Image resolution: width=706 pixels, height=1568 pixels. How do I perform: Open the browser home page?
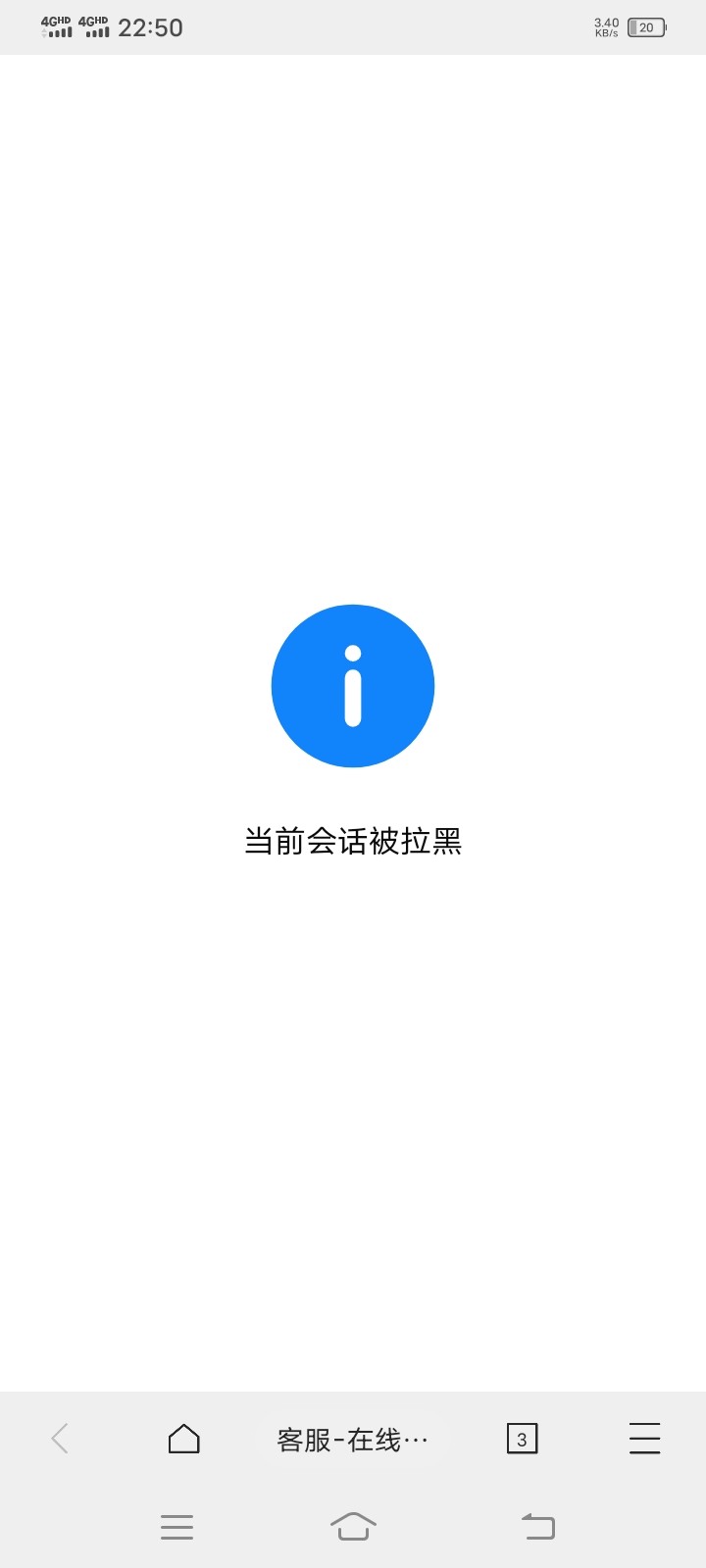183,1439
